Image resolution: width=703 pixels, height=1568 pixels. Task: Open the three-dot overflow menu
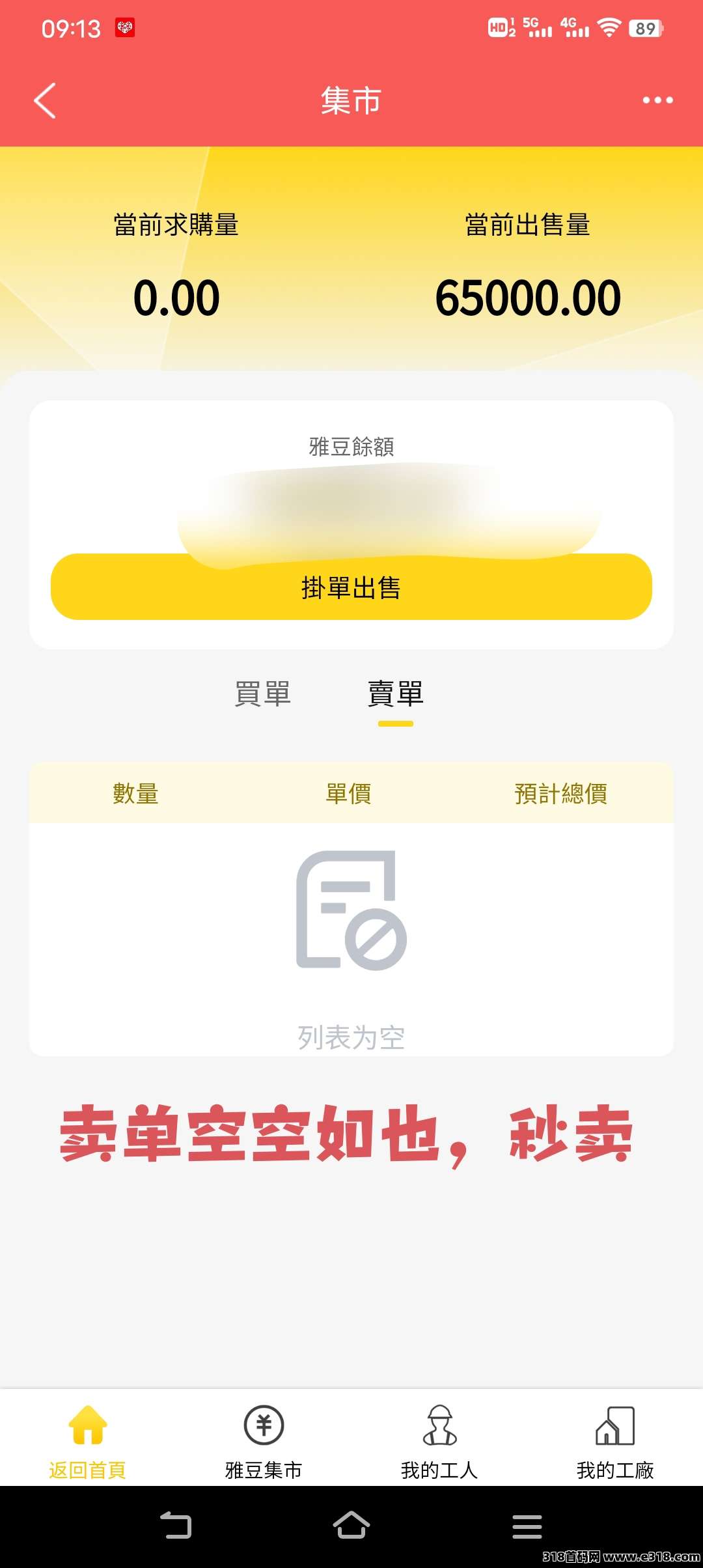click(657, 100)
